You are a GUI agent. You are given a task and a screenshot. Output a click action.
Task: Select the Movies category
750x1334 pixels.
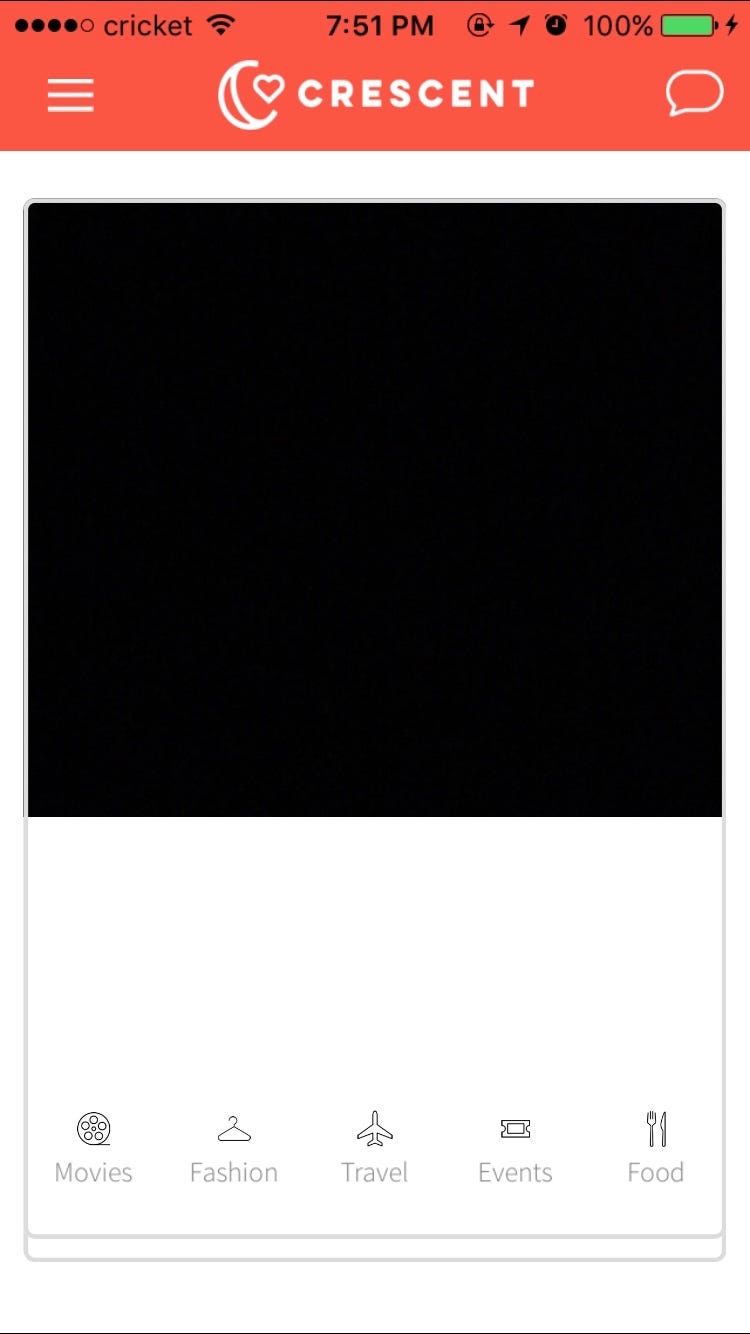94,1148
